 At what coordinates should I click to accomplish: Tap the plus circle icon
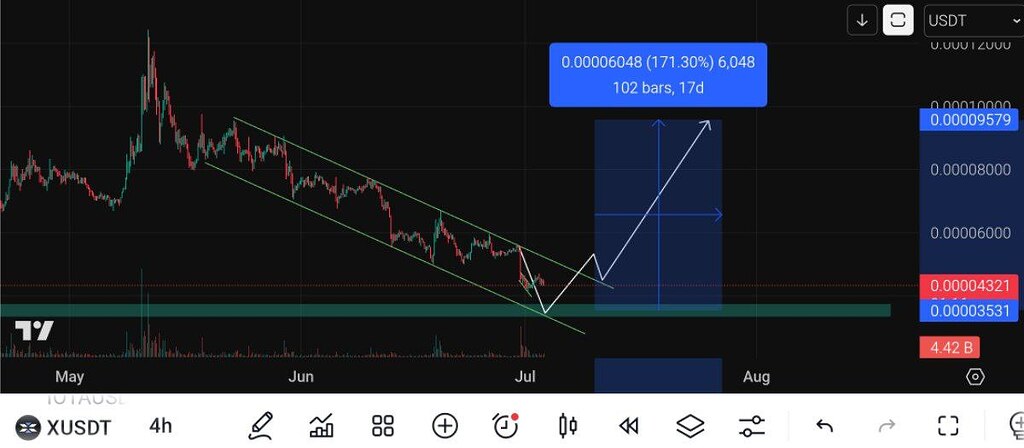point(445,426)
